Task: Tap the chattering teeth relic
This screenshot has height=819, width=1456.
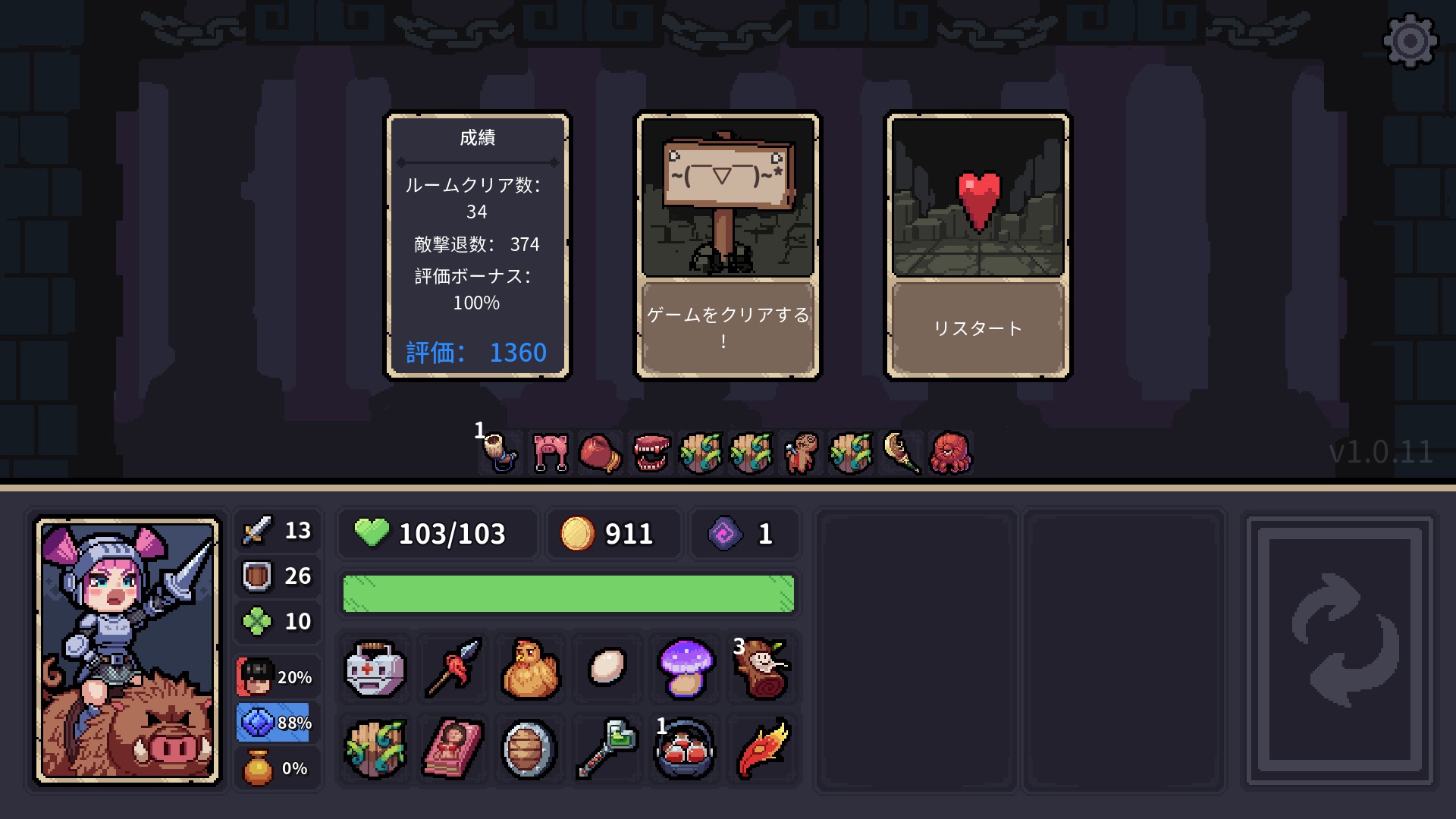Action: [651, 453]
